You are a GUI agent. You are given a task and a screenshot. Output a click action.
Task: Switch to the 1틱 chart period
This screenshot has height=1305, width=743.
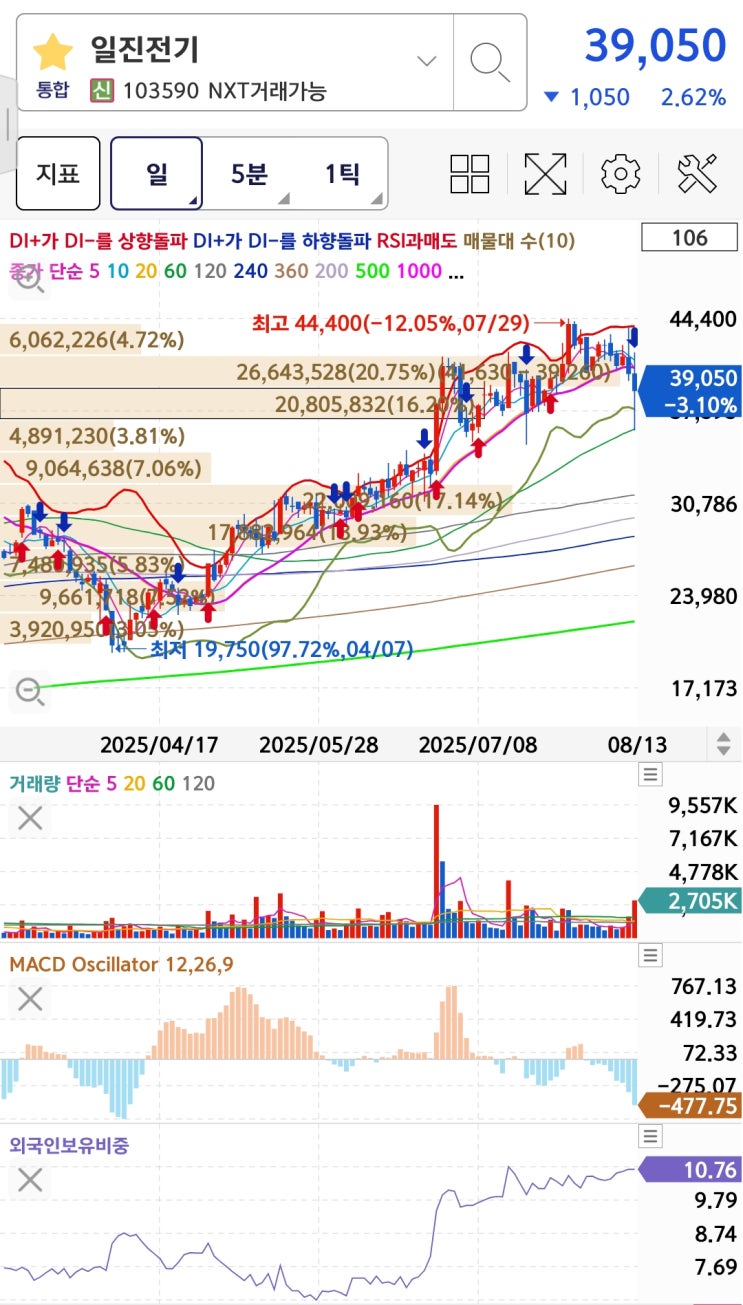pos(342,173)
